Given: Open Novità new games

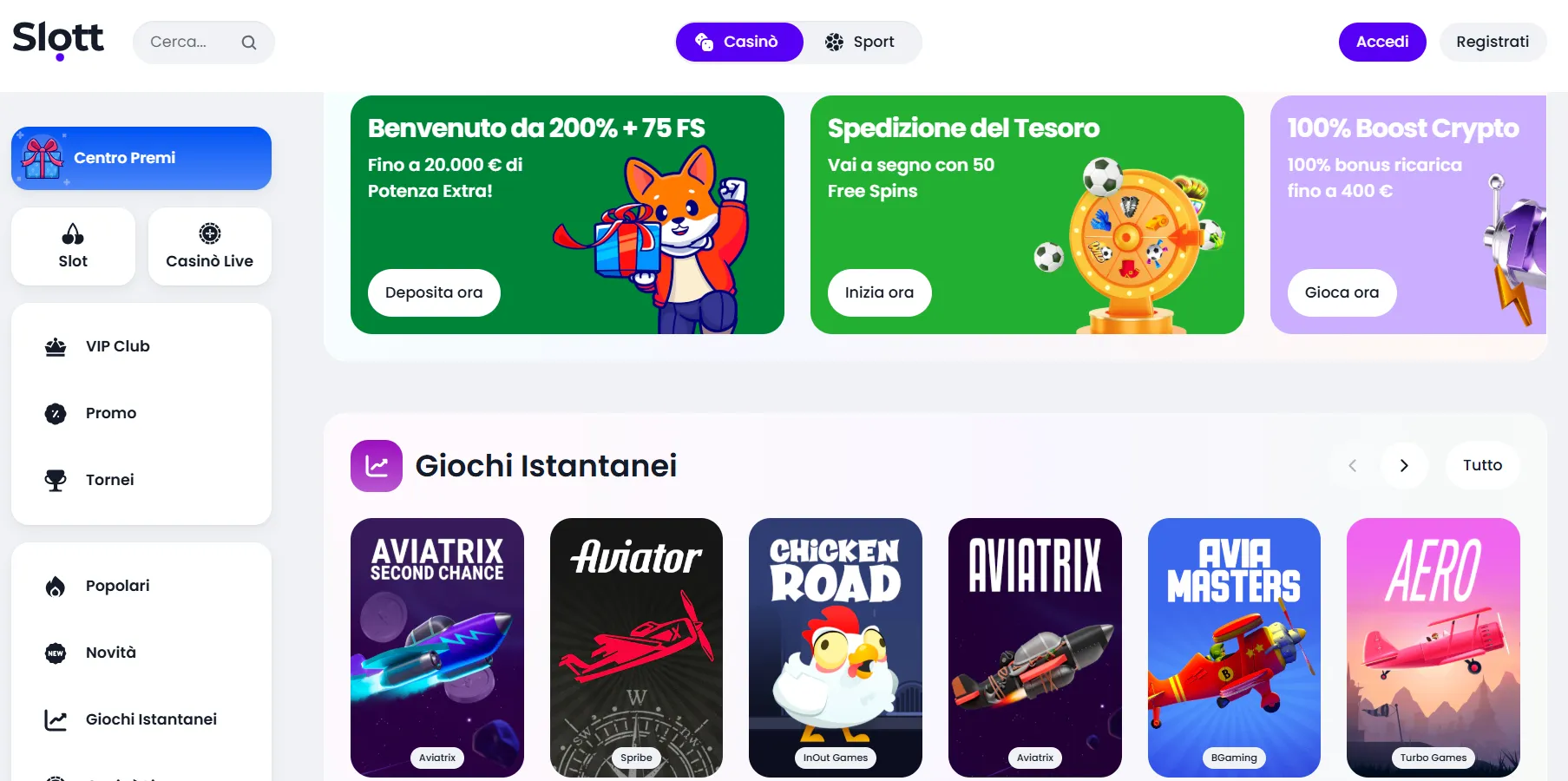Looking at the screenshot, I should point(110,653).
